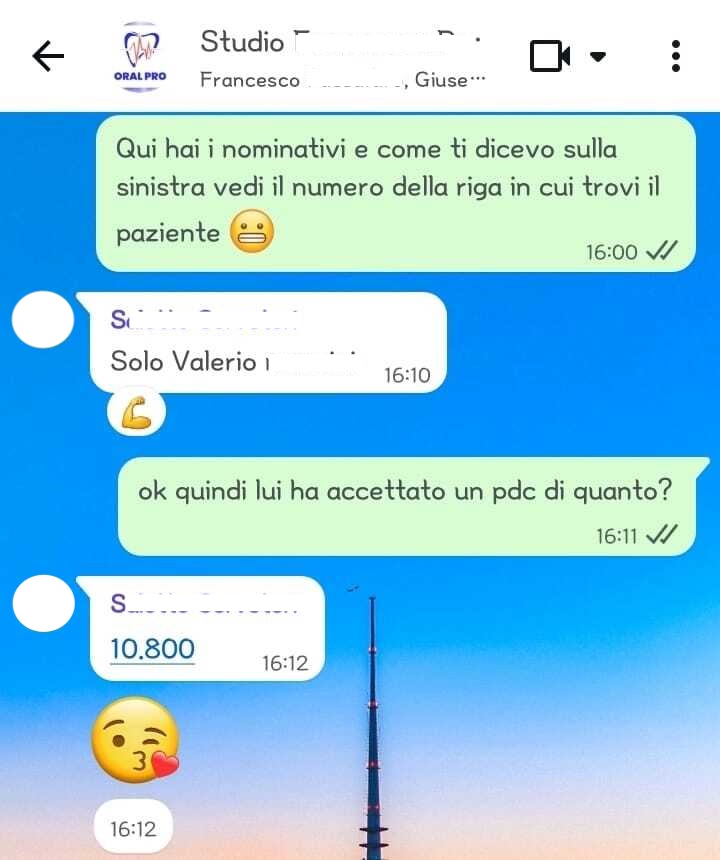The width and height of the screenshot is (720, 860).
Task: Open sender avatar beside Solo Valerio message
Action: [43, 321]
